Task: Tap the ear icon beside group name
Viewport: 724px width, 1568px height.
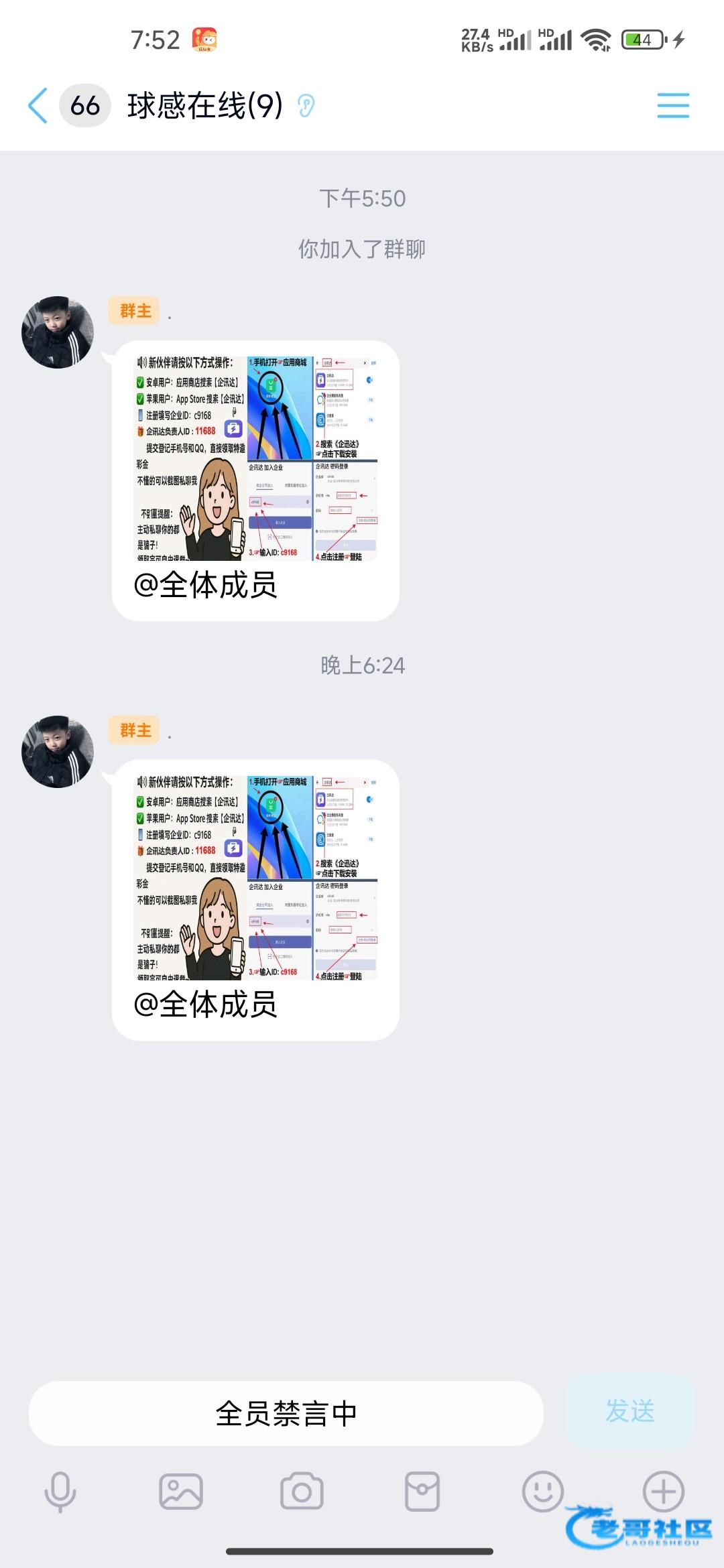Action: [x=306, y=106]
